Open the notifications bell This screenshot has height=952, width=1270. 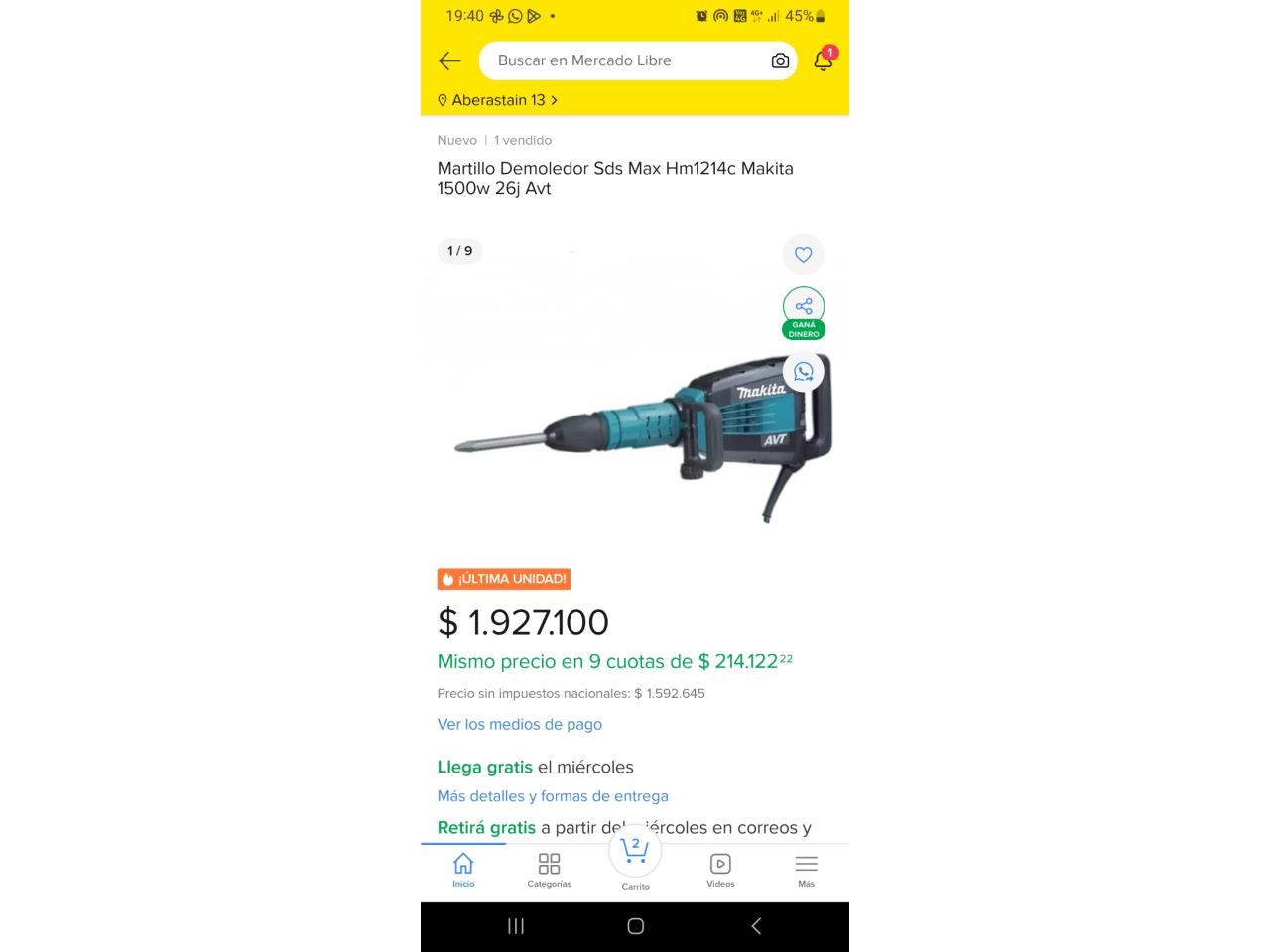pos(823,60)
